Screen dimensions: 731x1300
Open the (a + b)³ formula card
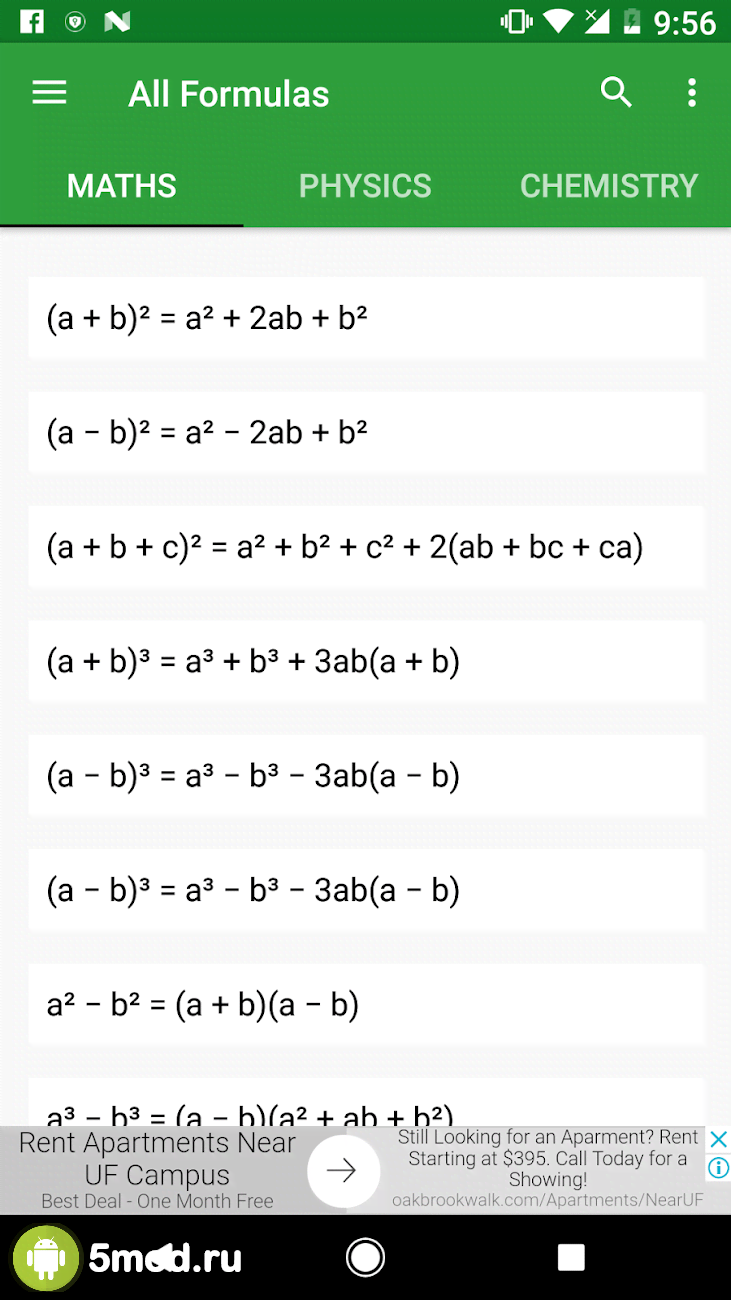coord(366,661)
